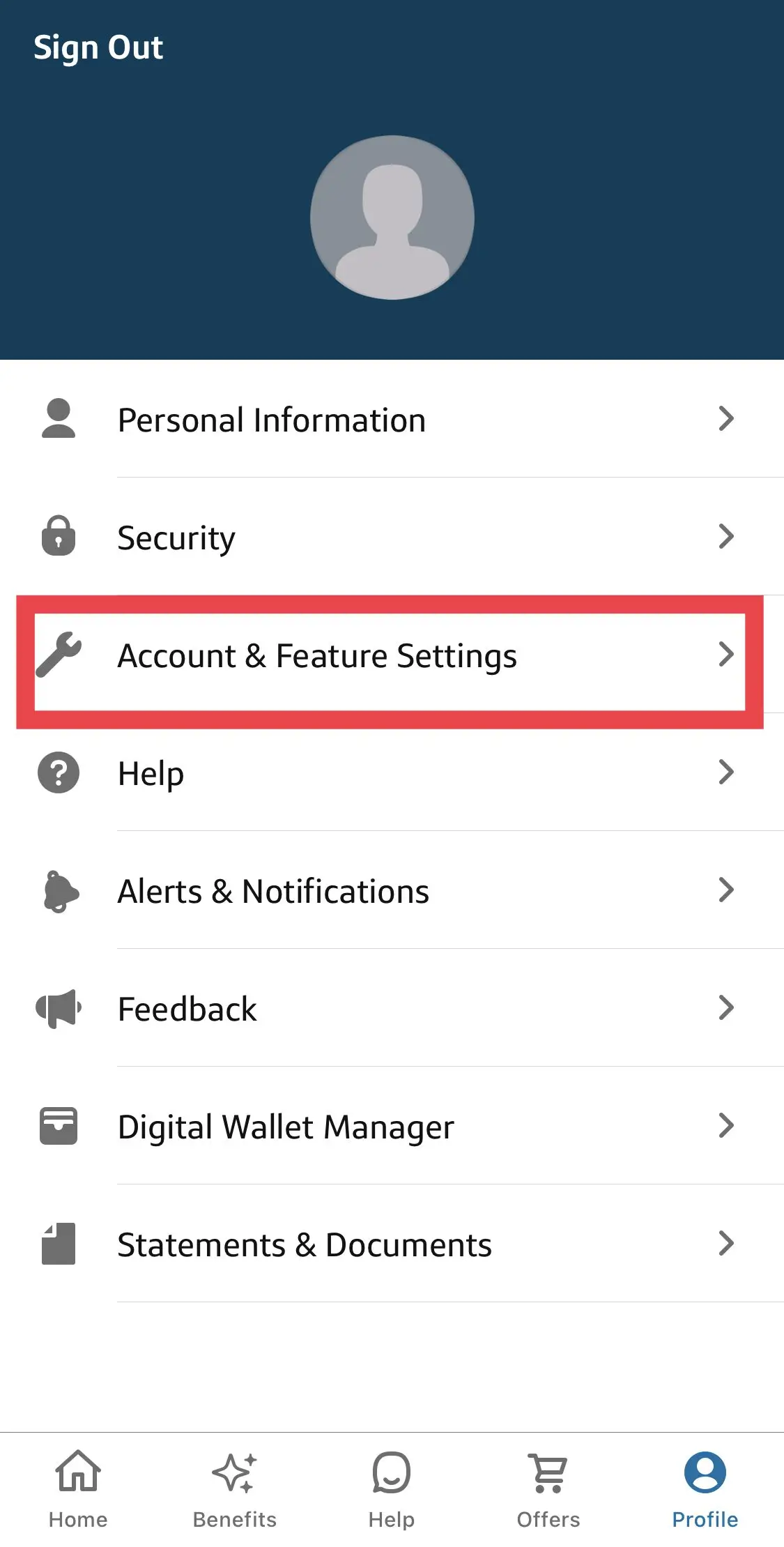Switch to the Benefits tab
The image size is (784, 1547).
point(235,1489)
